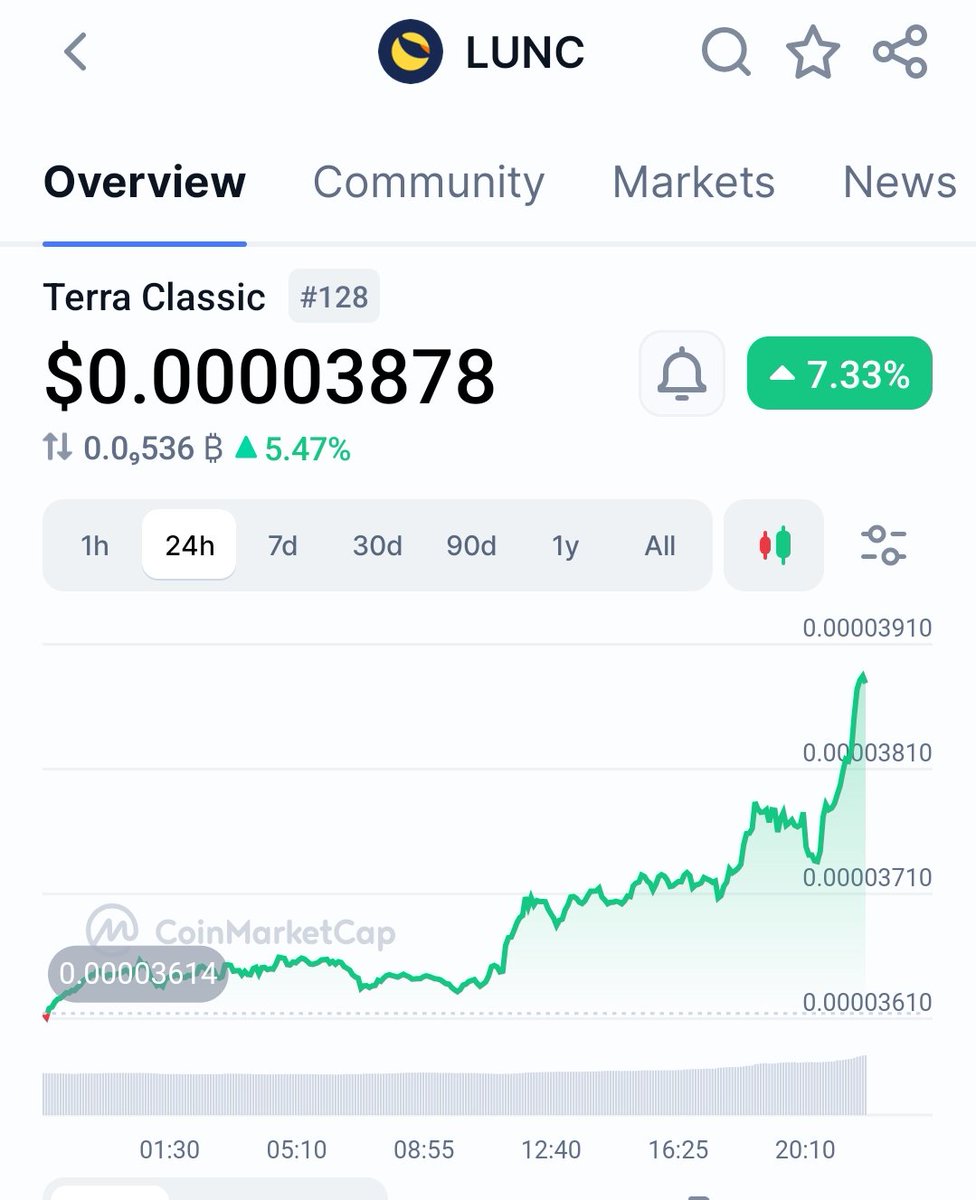Viewport: 976px width, 1200px height.
Task: Switch to the News tab
Action: pos(899,182)
